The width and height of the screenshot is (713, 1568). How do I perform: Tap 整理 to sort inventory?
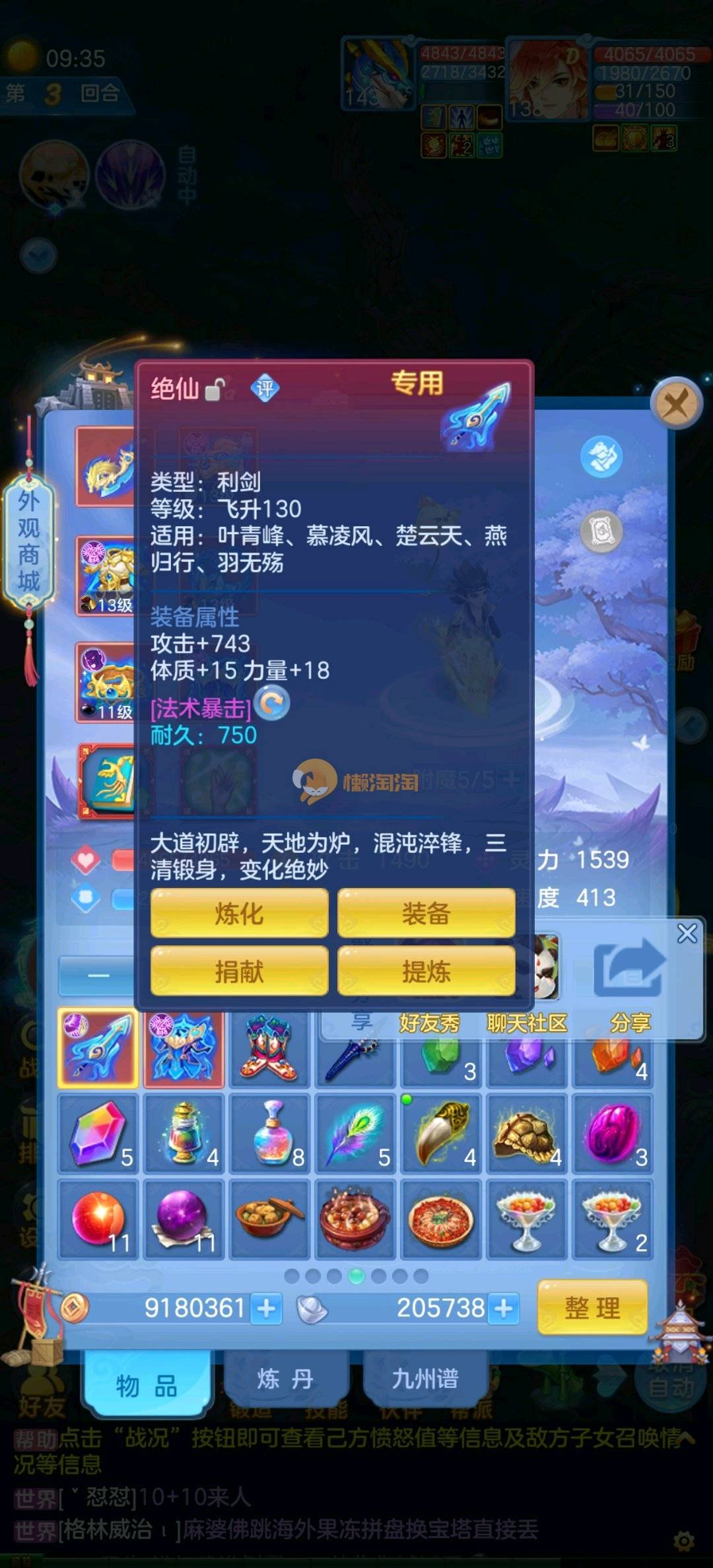coord(592,1307)
